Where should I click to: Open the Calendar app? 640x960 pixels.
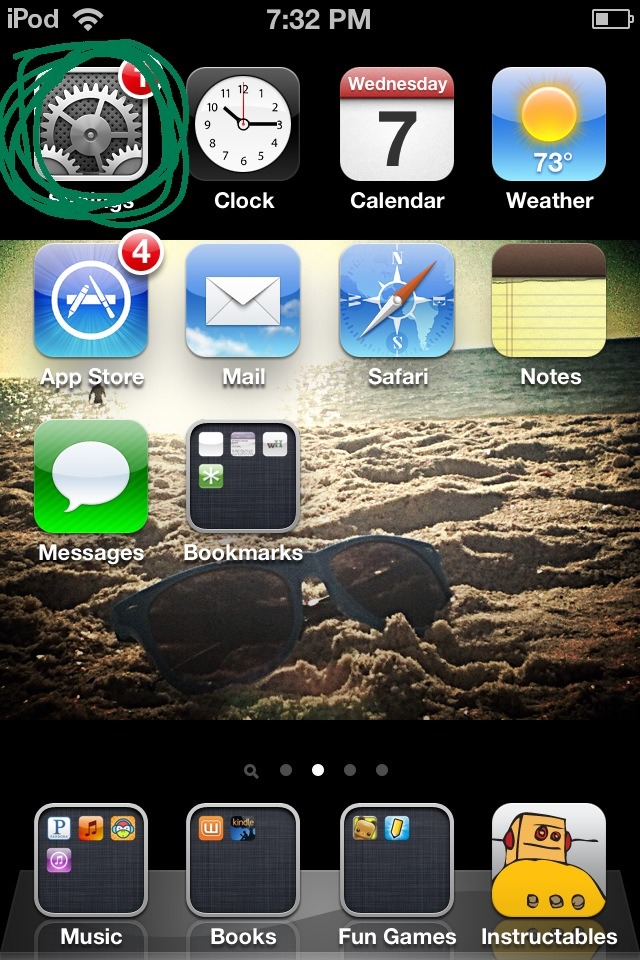click(x=397, y=124)
